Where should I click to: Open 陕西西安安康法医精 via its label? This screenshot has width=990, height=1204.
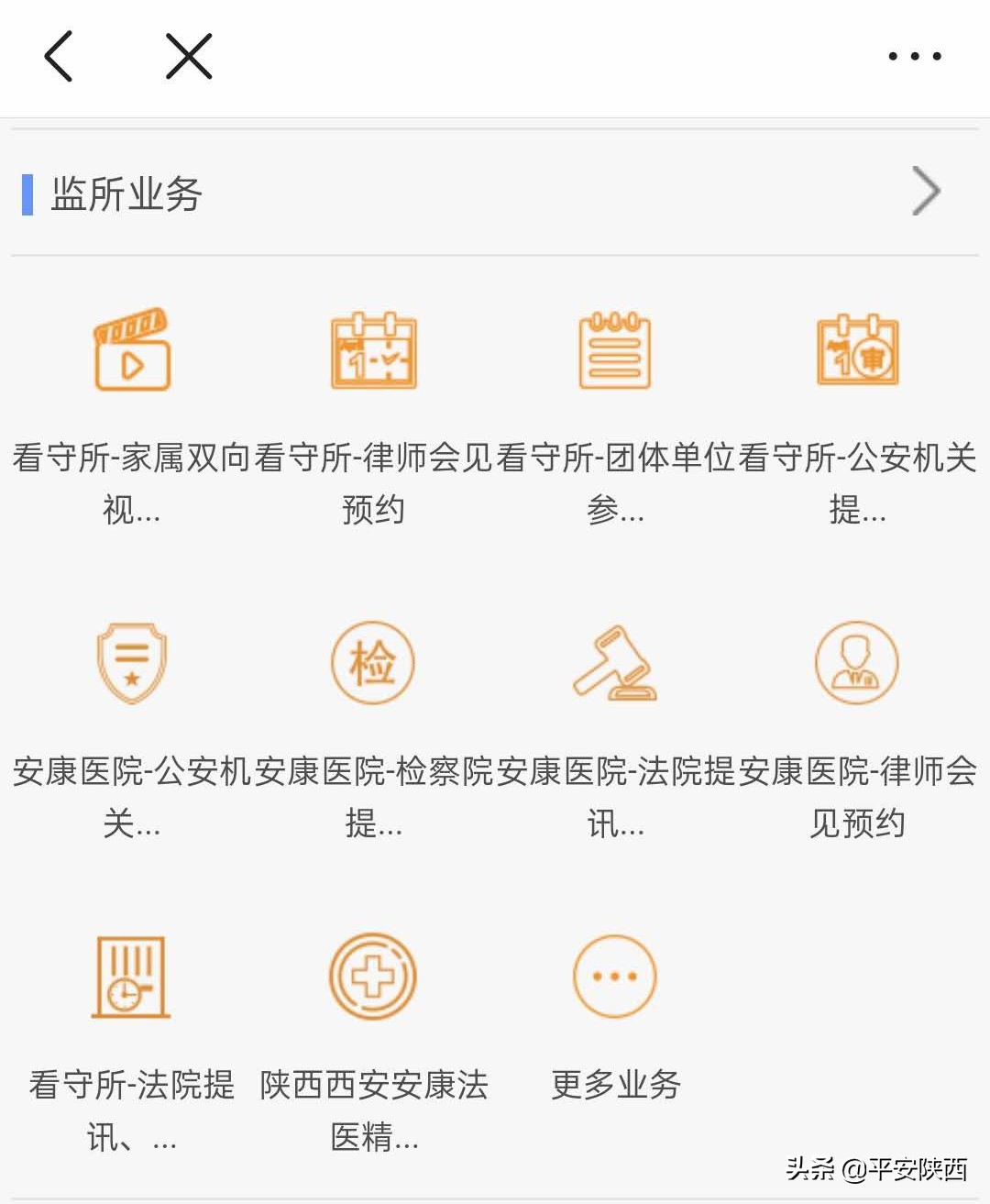(x=372, y=1114)
